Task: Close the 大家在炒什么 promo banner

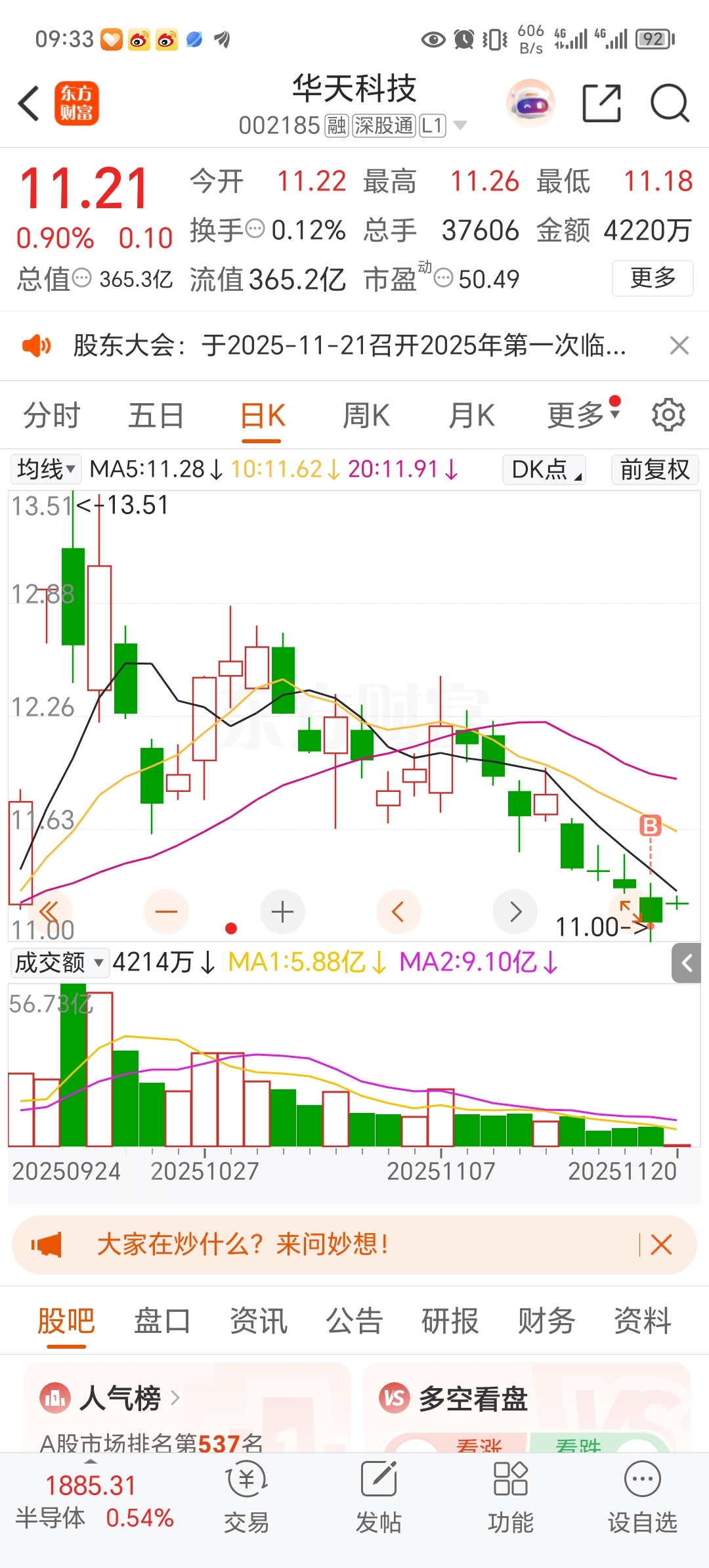Action: (661, 1244)
